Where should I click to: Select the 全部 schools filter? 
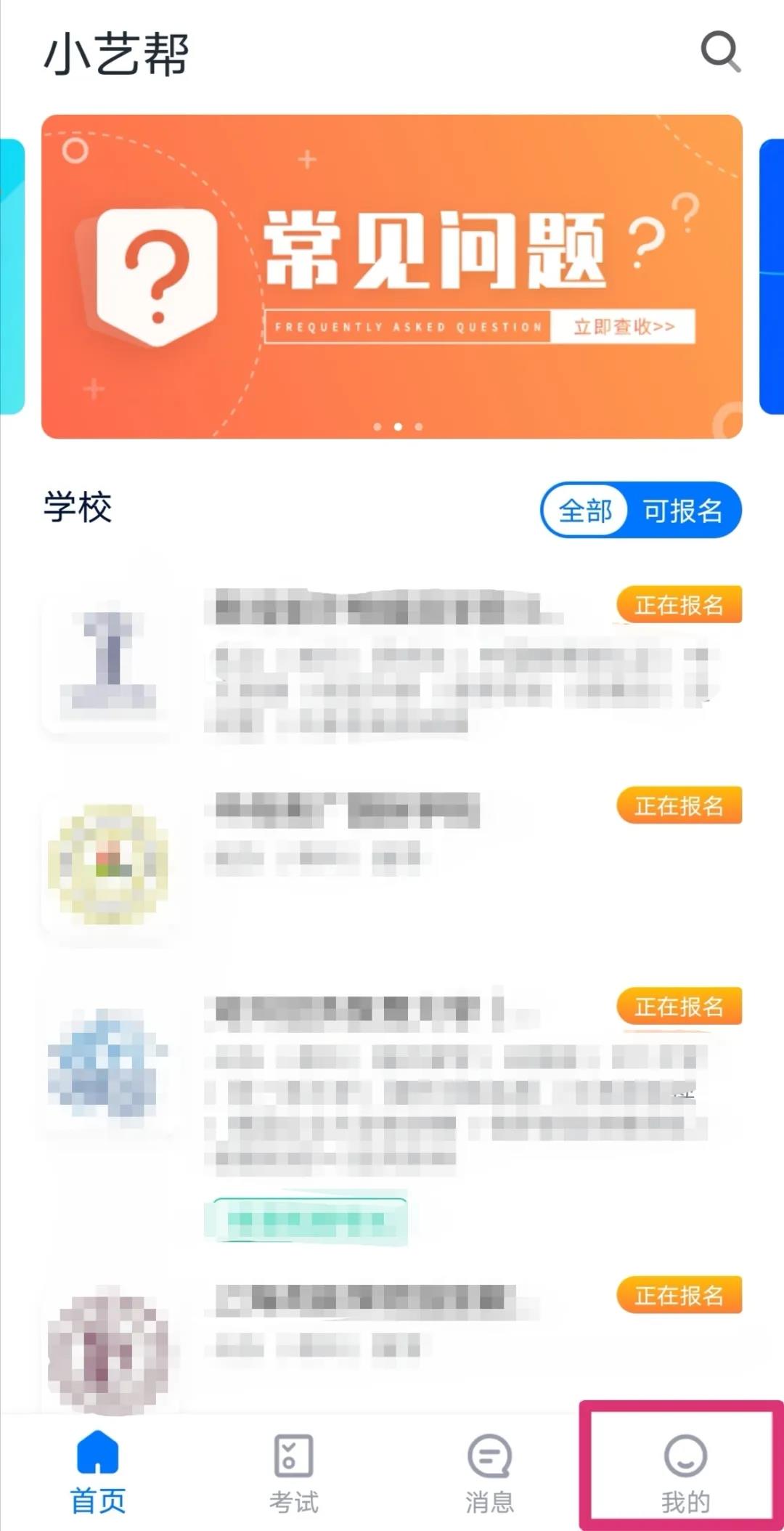coord(585,511)
